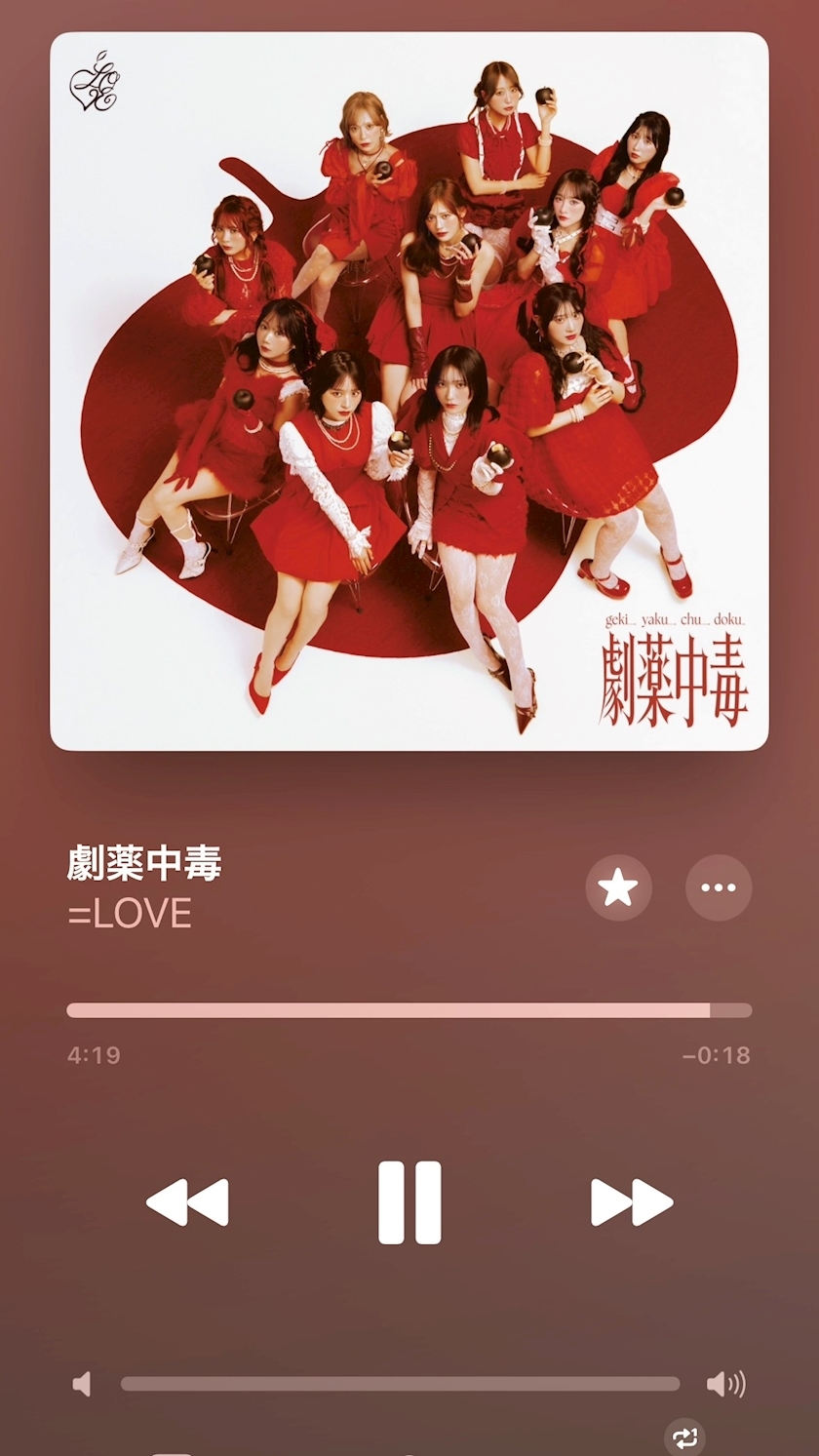Viewport: 819px width, 1456px height.
Task: Skip to the next track
Action: pyautogui.click(x=632, y=1201)
